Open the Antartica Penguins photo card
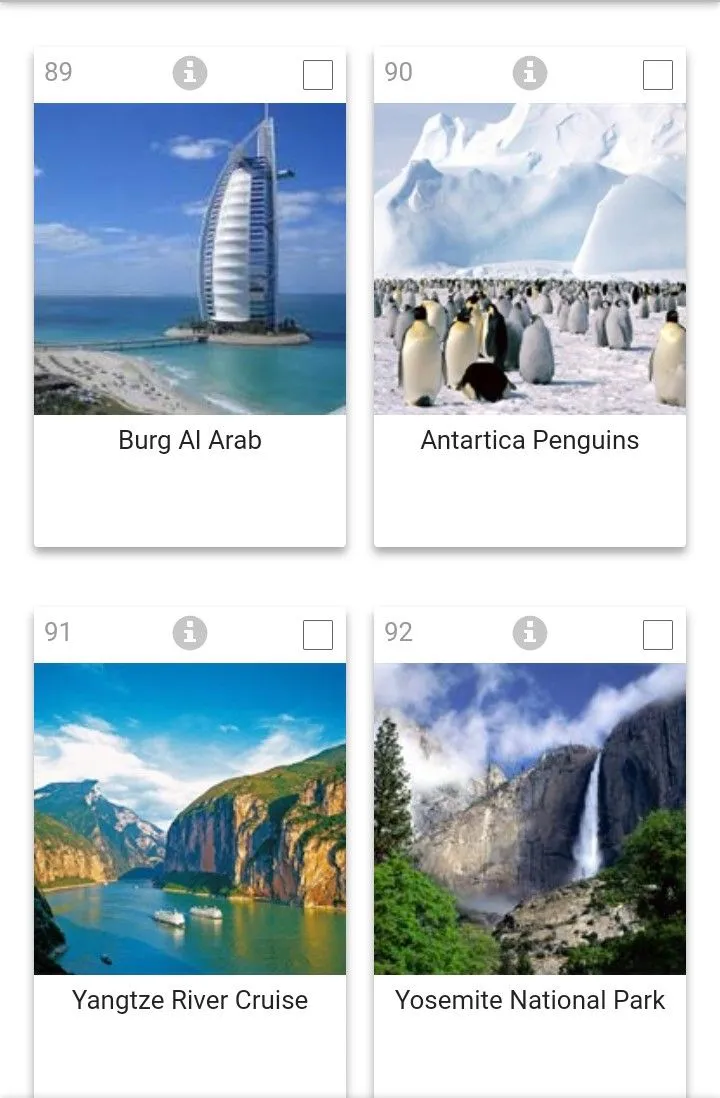Image resolution: width=720 pixels, height=1098 pixels. tap(530, 259)
